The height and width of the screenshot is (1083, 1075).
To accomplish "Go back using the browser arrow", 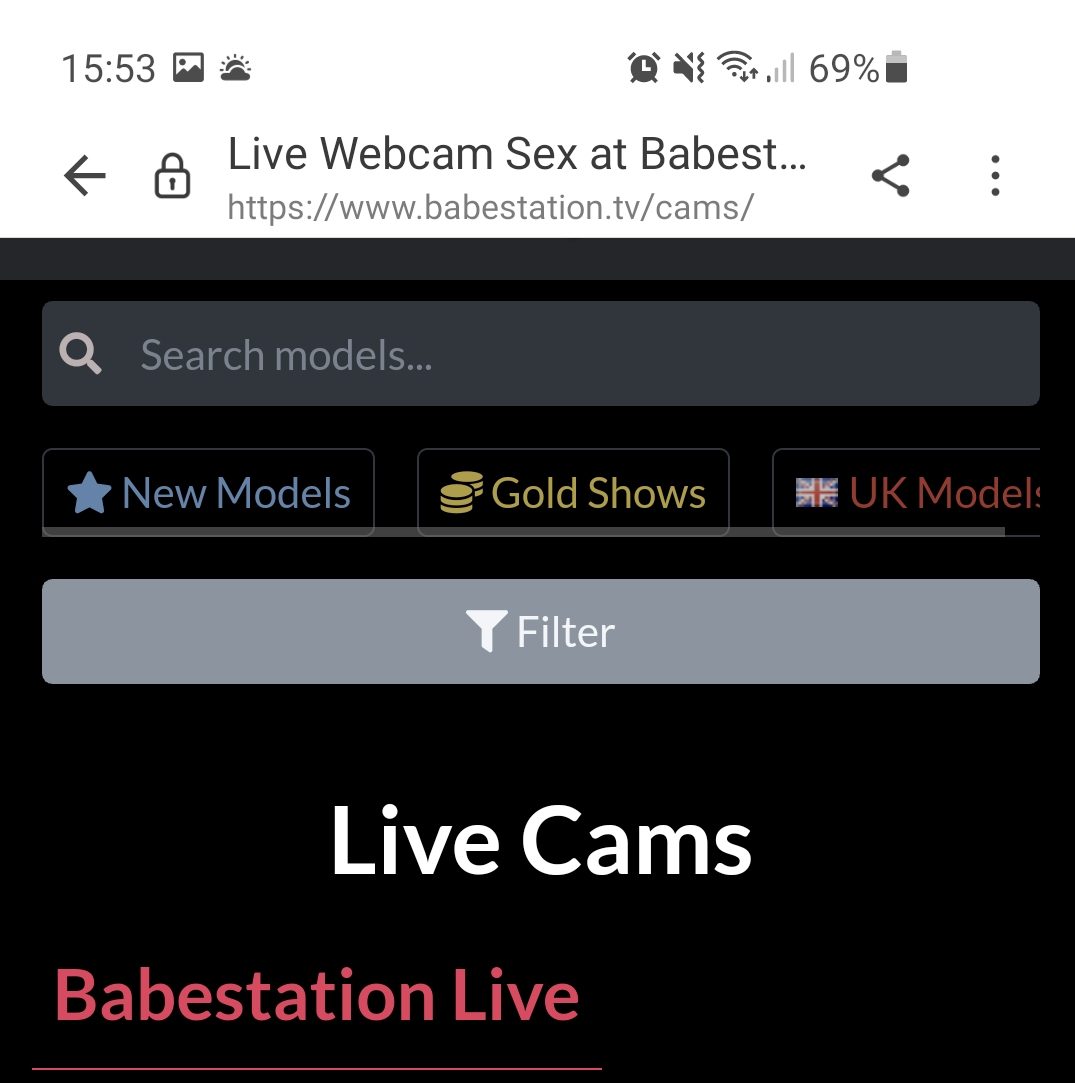I will pos(85,177).
